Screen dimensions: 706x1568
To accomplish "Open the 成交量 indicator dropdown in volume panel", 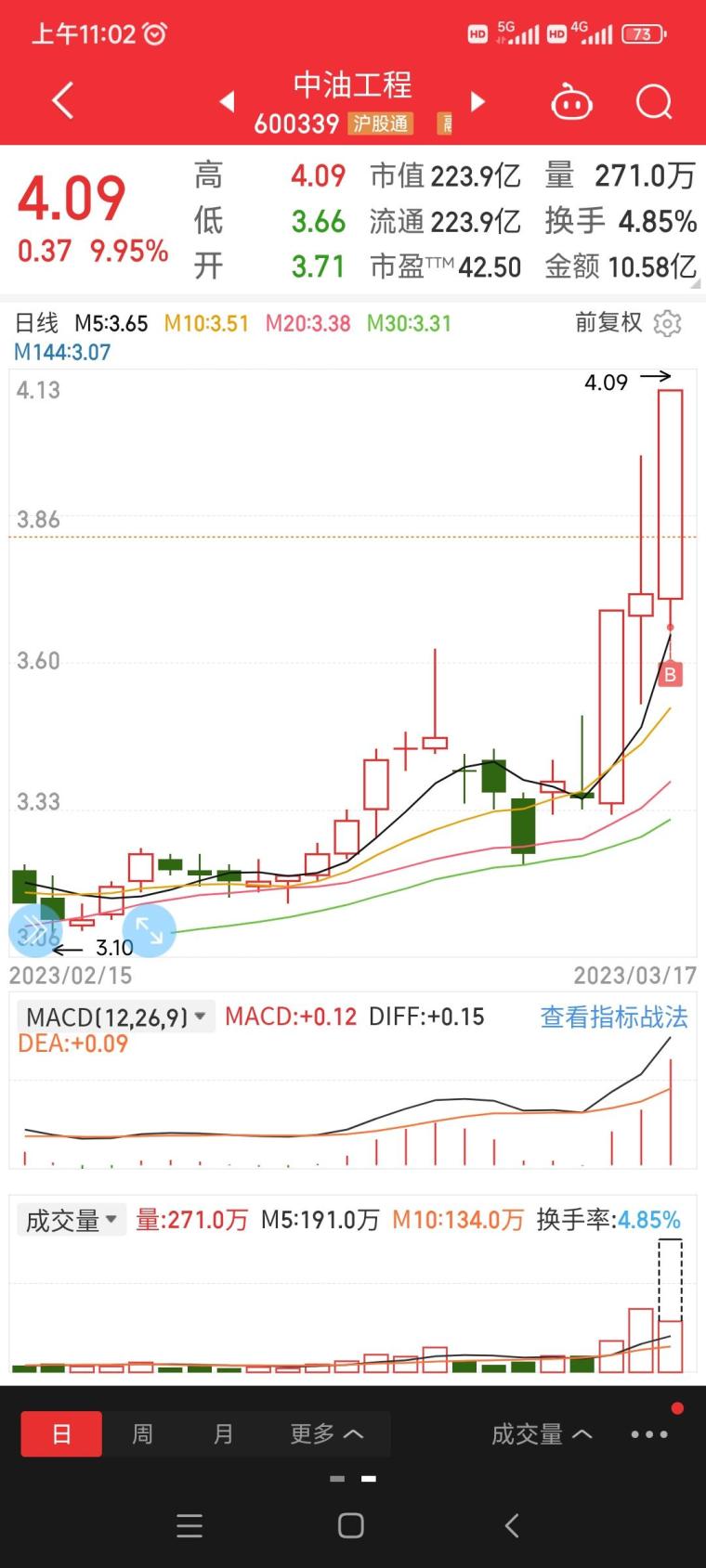I will pos(72,1220).
